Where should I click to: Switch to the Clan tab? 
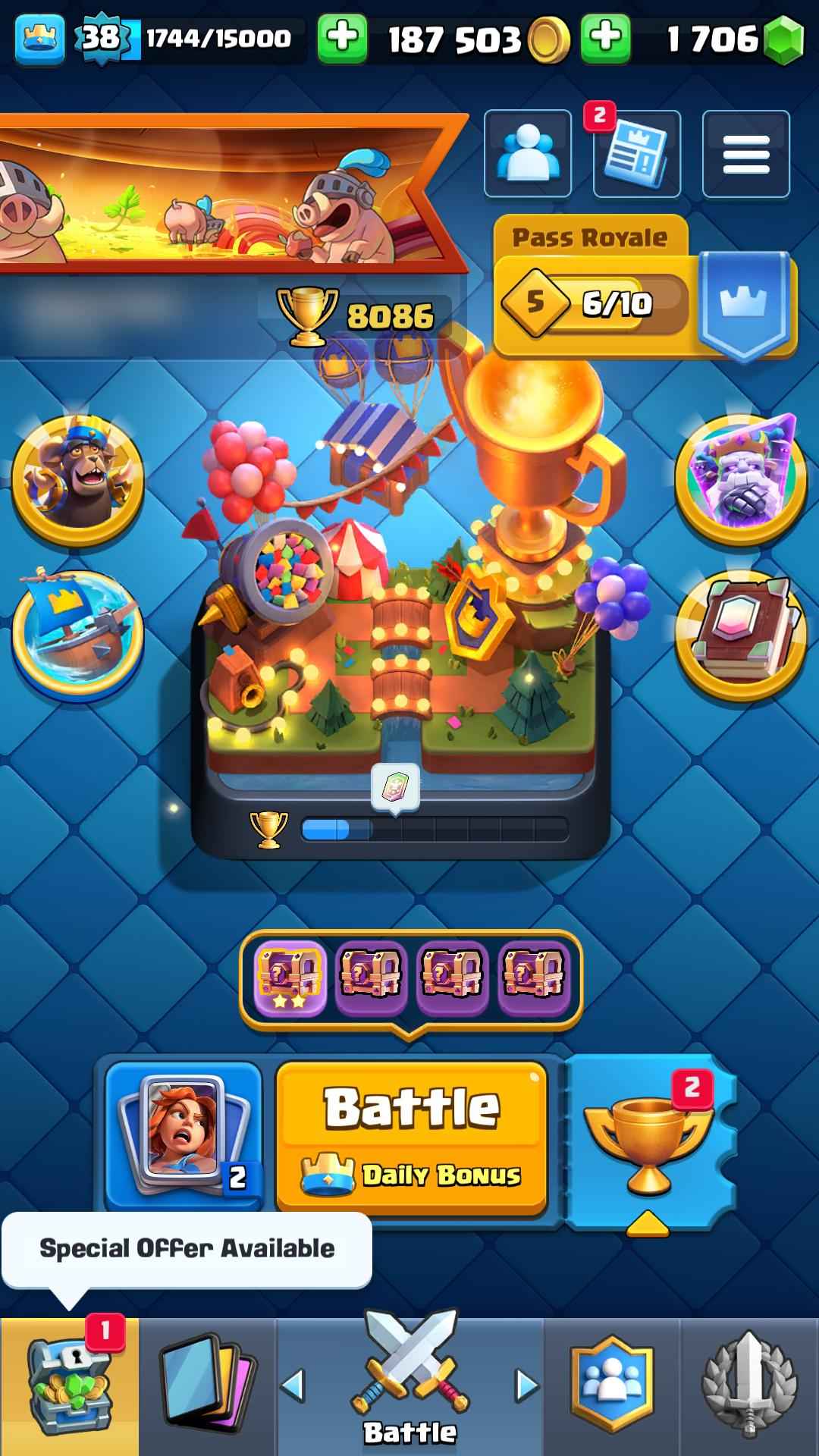coord(611,1386)
